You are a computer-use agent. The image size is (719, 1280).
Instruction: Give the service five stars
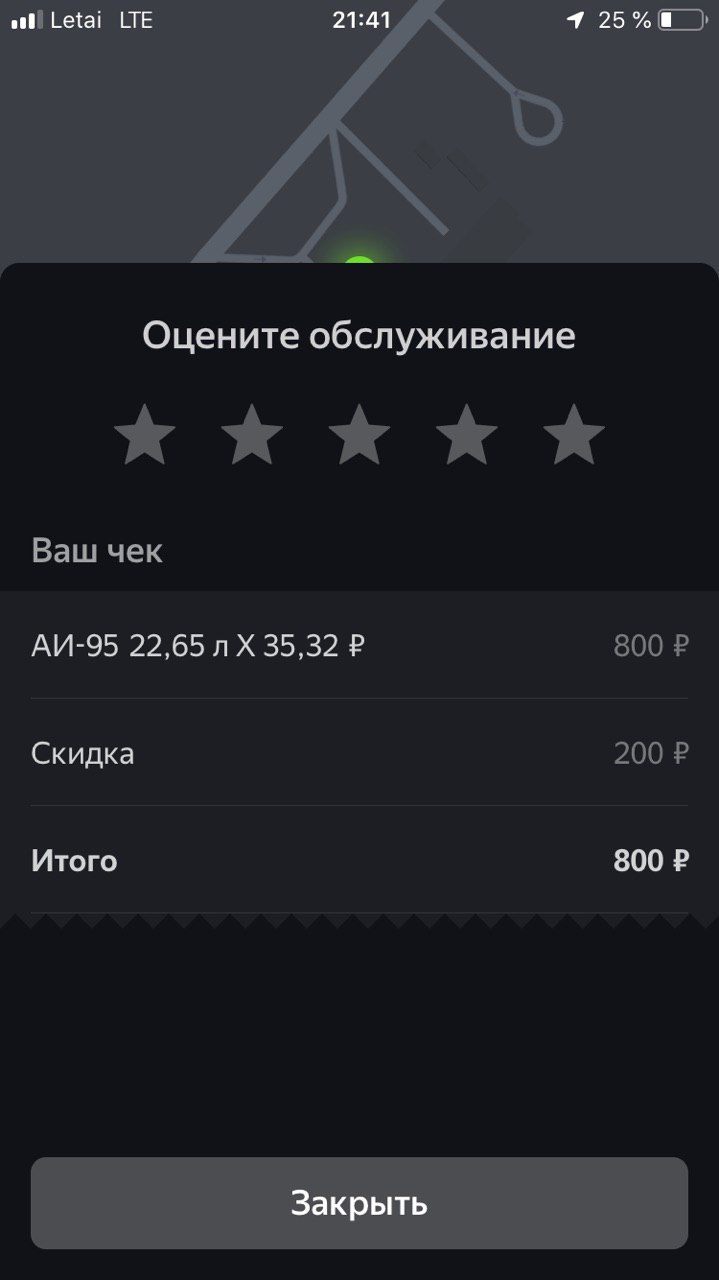click(x=574, y=435)
